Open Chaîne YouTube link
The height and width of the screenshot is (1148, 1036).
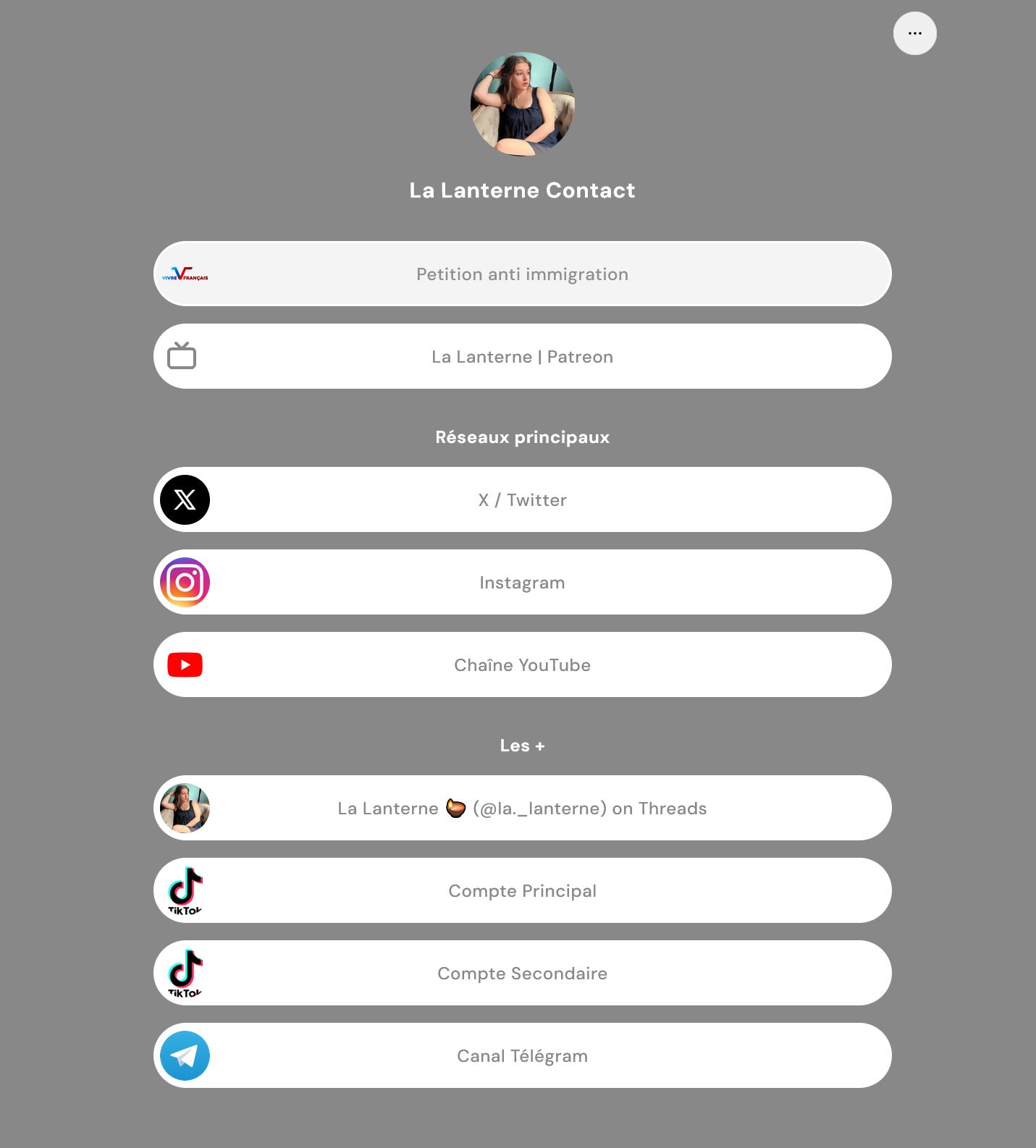(x=522, y=665)
